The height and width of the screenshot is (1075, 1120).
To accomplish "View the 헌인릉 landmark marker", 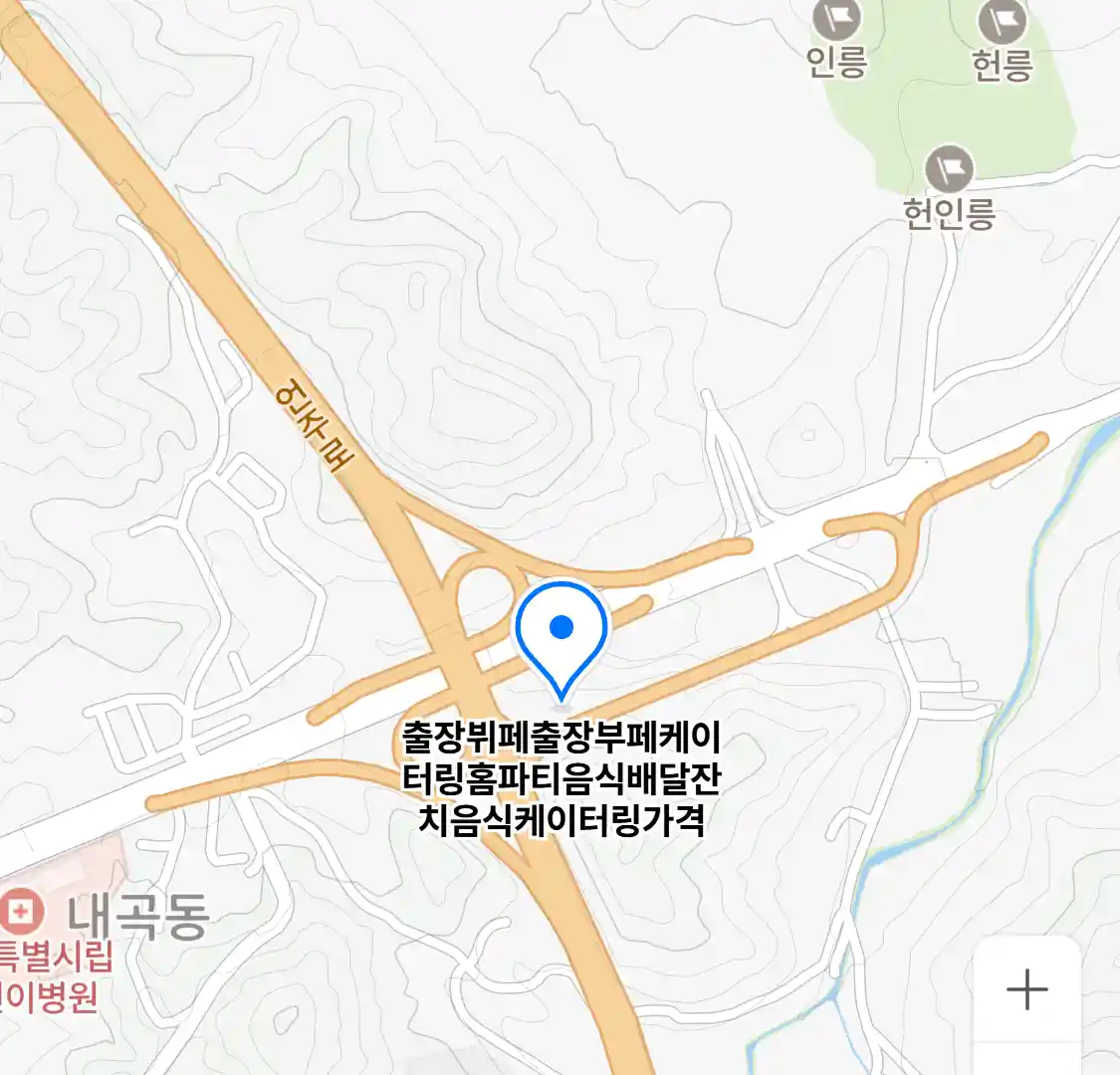I will [949, 170].
